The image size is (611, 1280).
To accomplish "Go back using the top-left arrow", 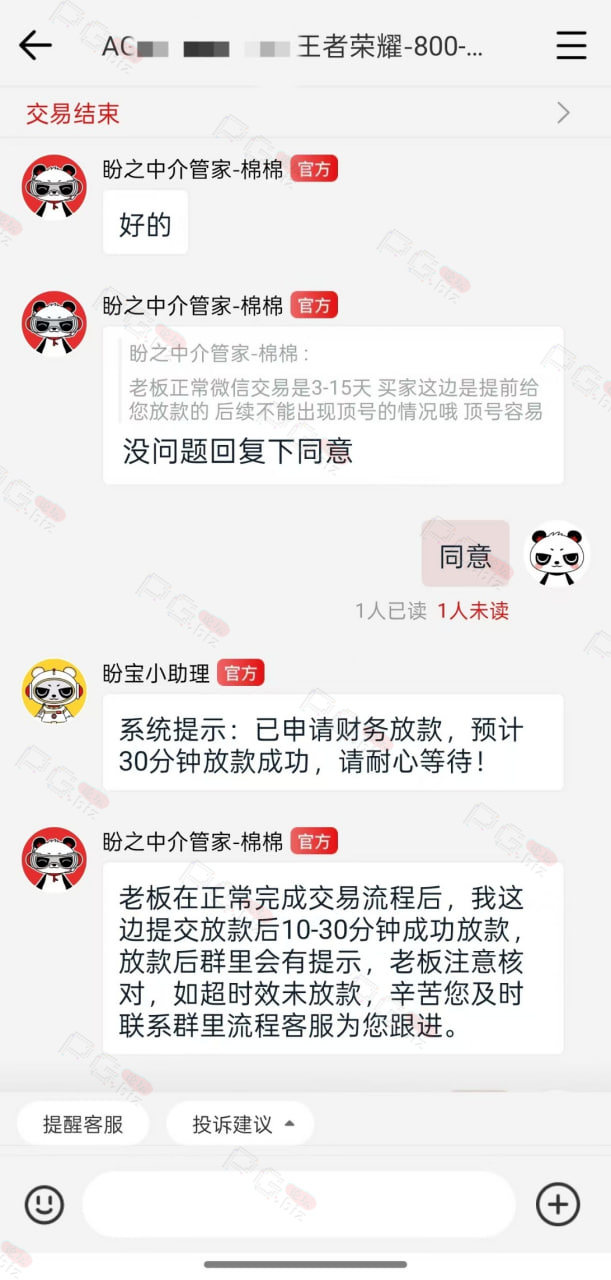I will tap(35, 45).
